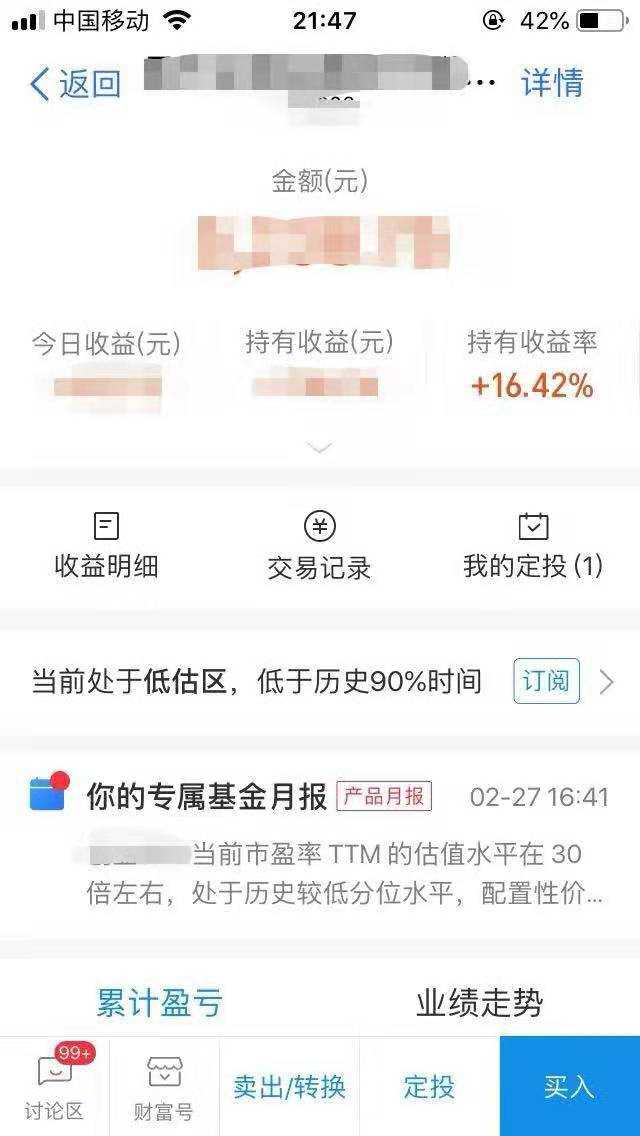Viewport: 640px width, 1136px height.
Task: Tap 买入 to buy fund
Action: pyautogui.click(x=569, y=1087)
